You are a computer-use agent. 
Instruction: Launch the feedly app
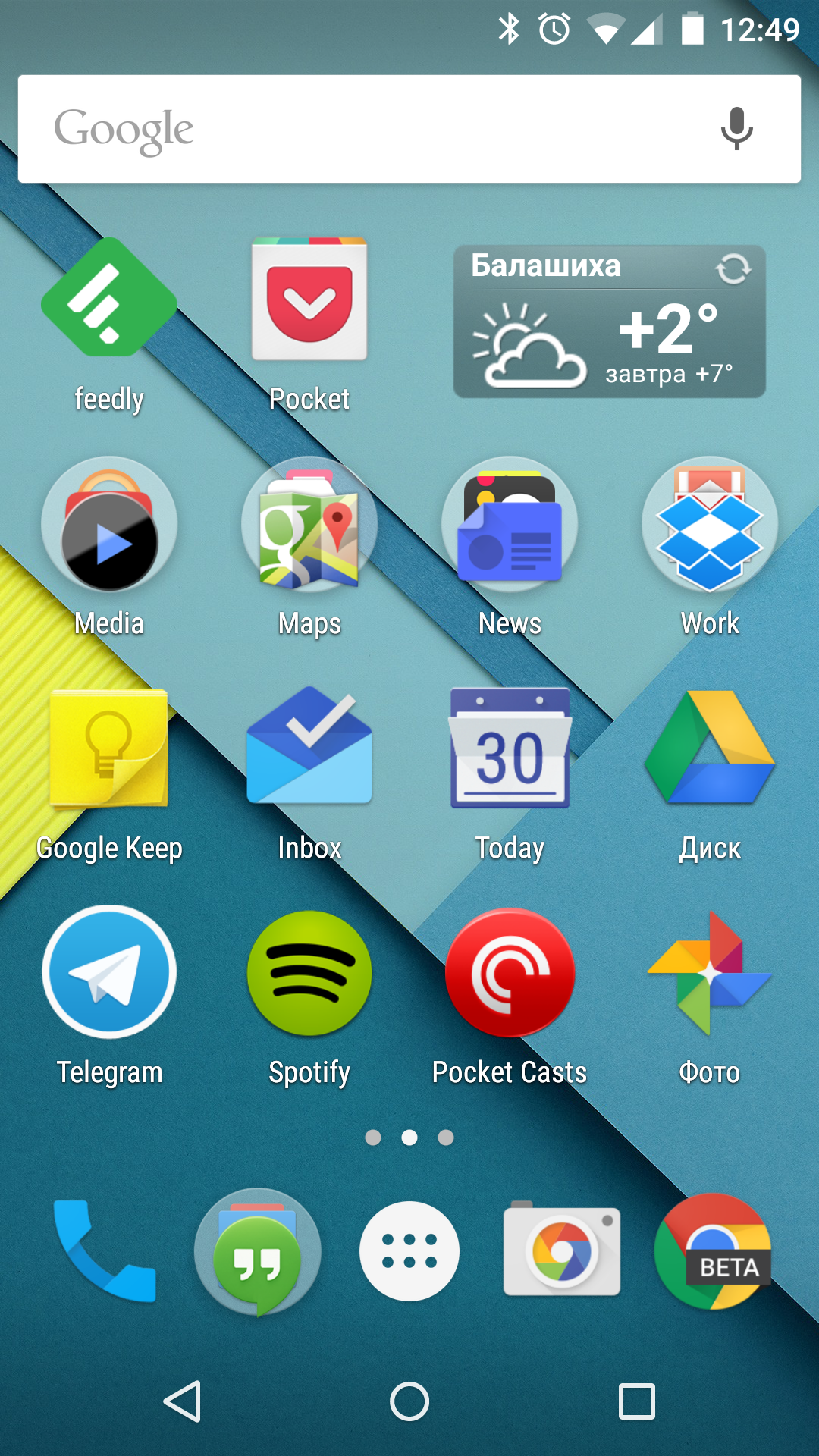(109, 297)
